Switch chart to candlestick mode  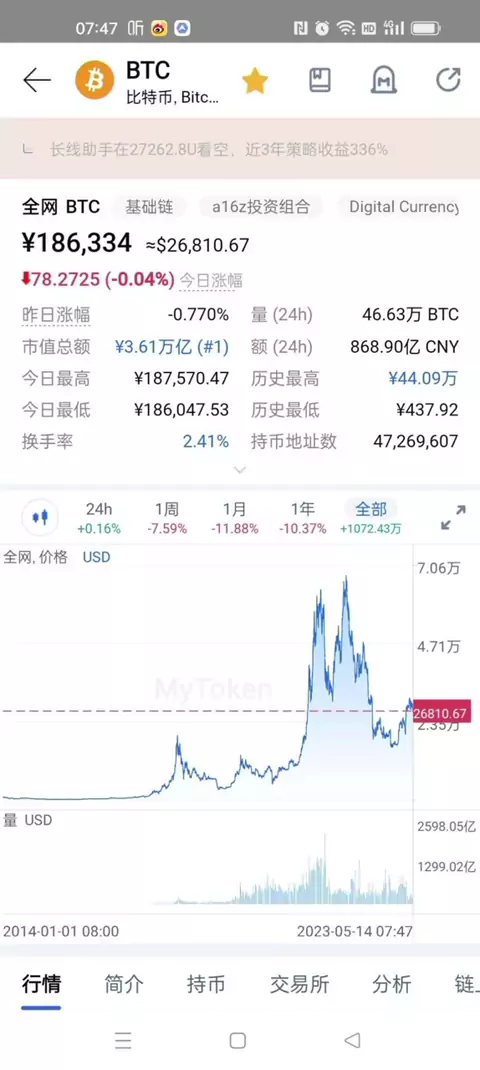[x=40, y=517]
